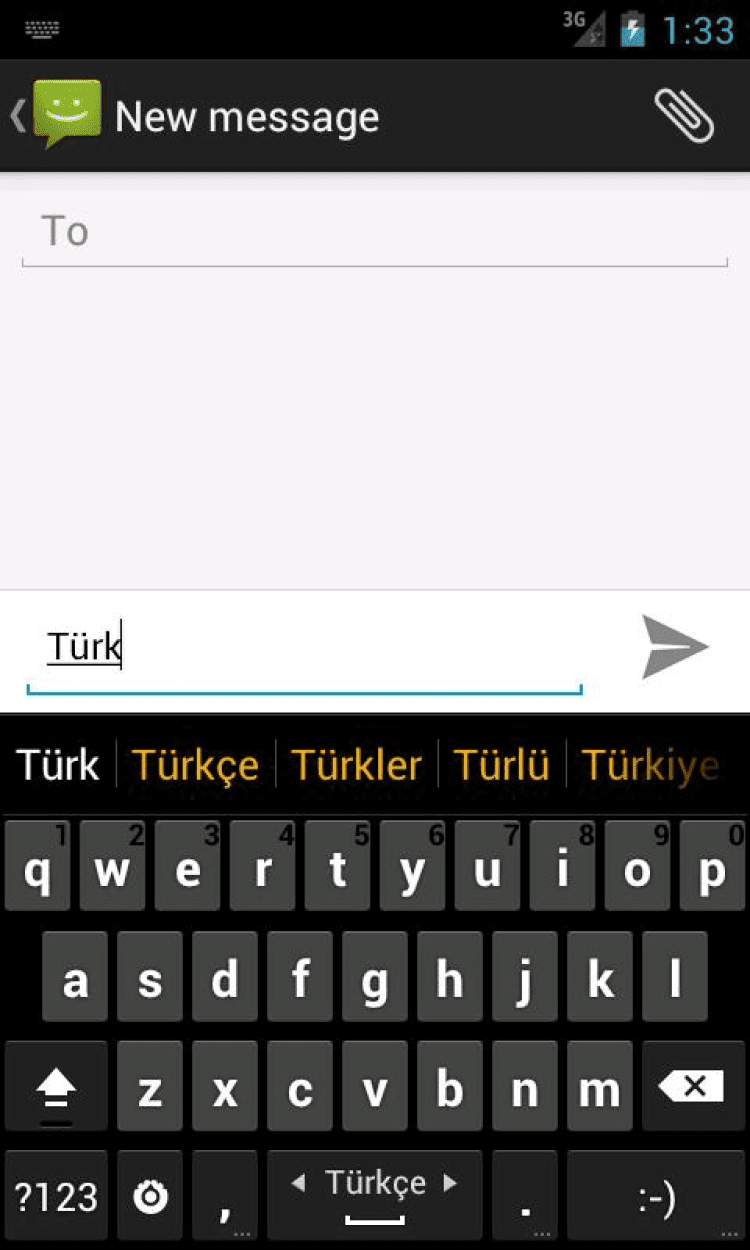750x1250 pixels.
Task: Select the Türkler suggestion
Action: (356, 766)
